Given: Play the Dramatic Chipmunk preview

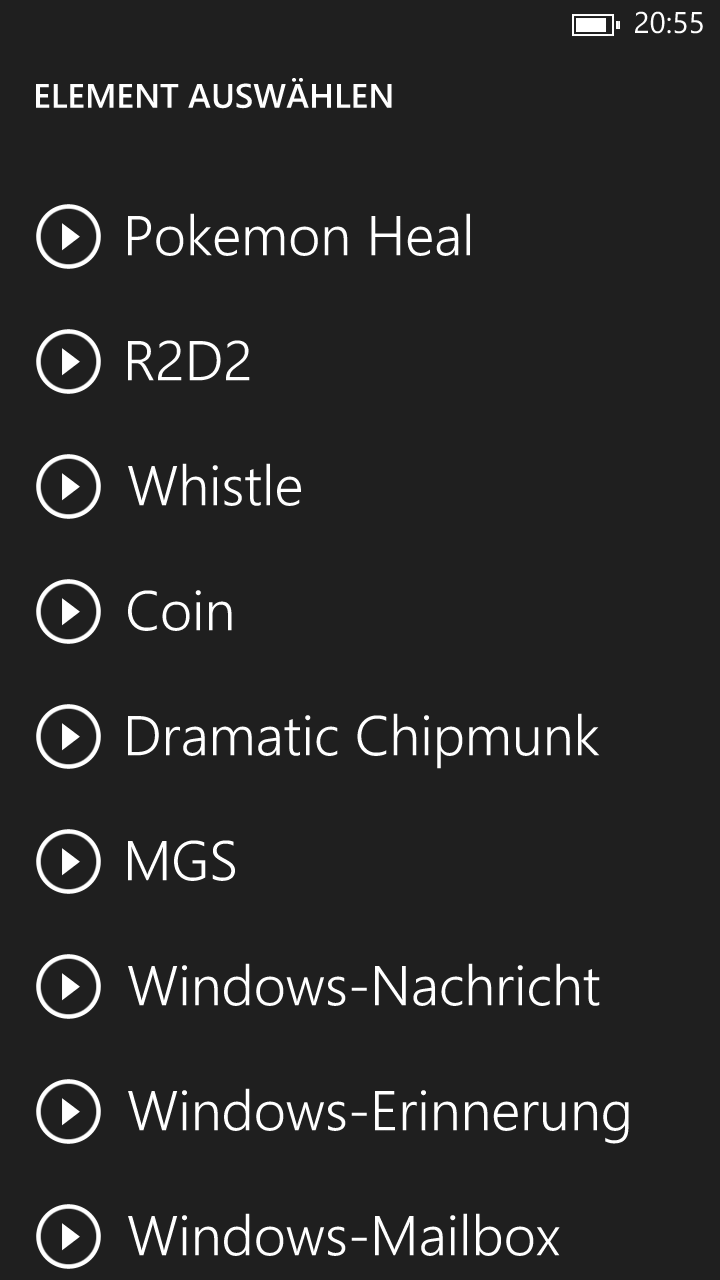Looking at the screenshot, I should pos(68,737).
